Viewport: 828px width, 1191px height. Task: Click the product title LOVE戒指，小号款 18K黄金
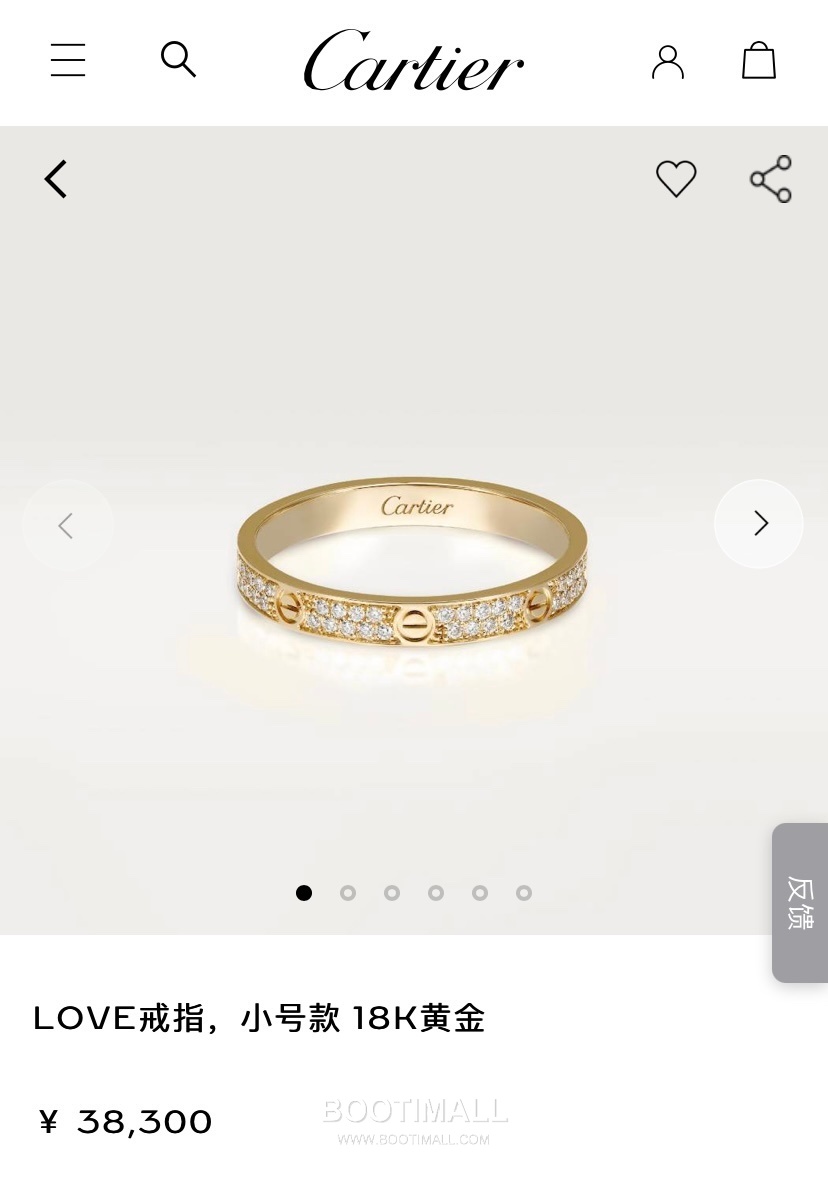[258, 1017]
